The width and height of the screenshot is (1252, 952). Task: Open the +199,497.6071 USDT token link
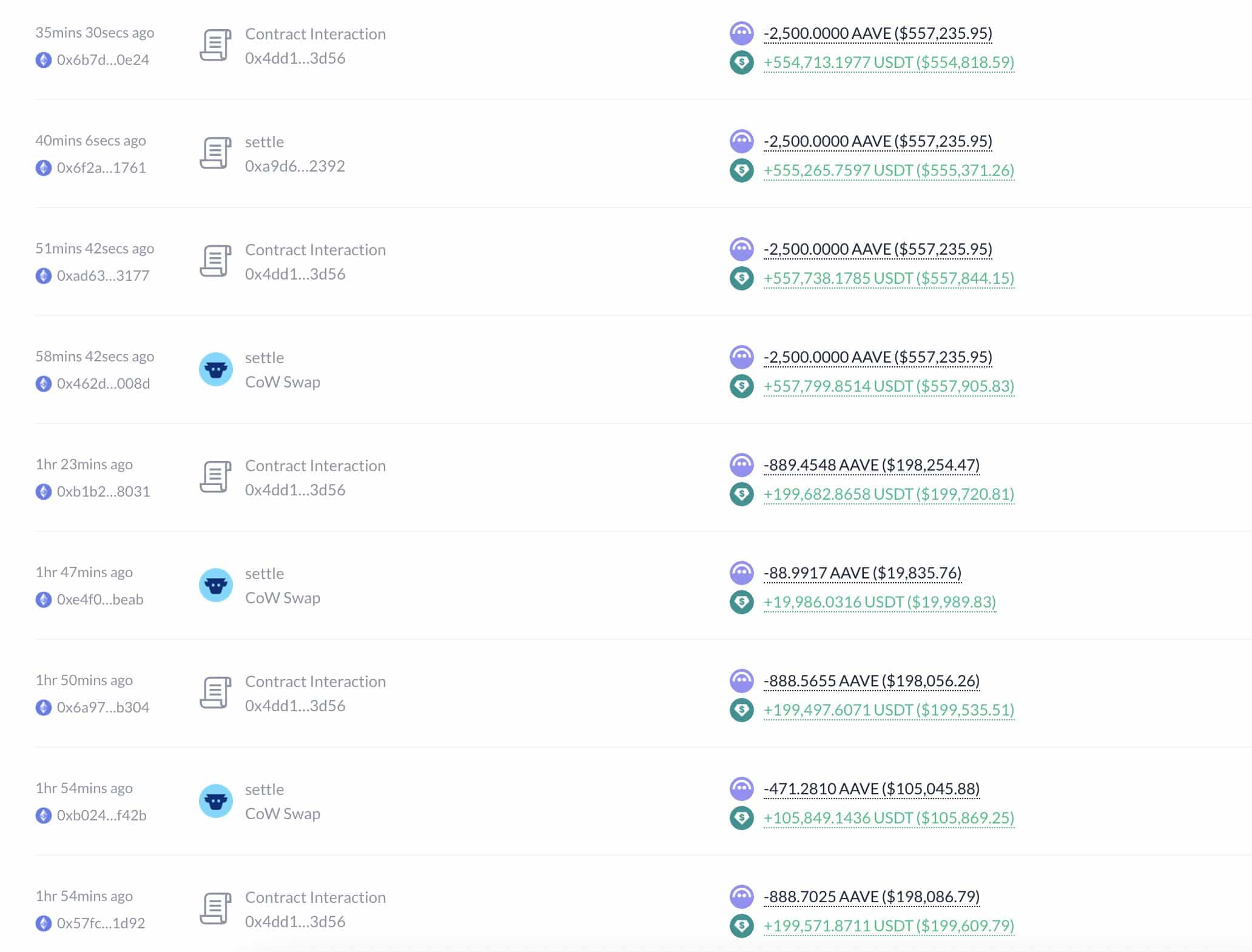[x=888, y=710]
